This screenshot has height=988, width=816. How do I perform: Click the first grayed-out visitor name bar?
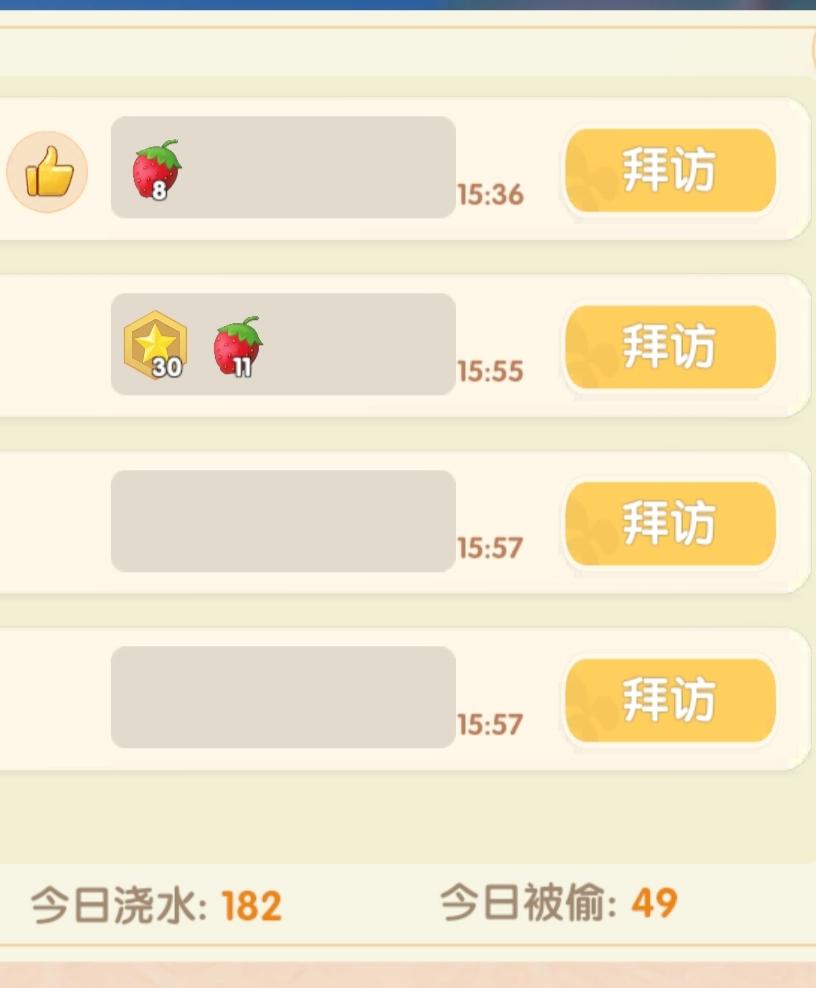[x=285, y=168]
